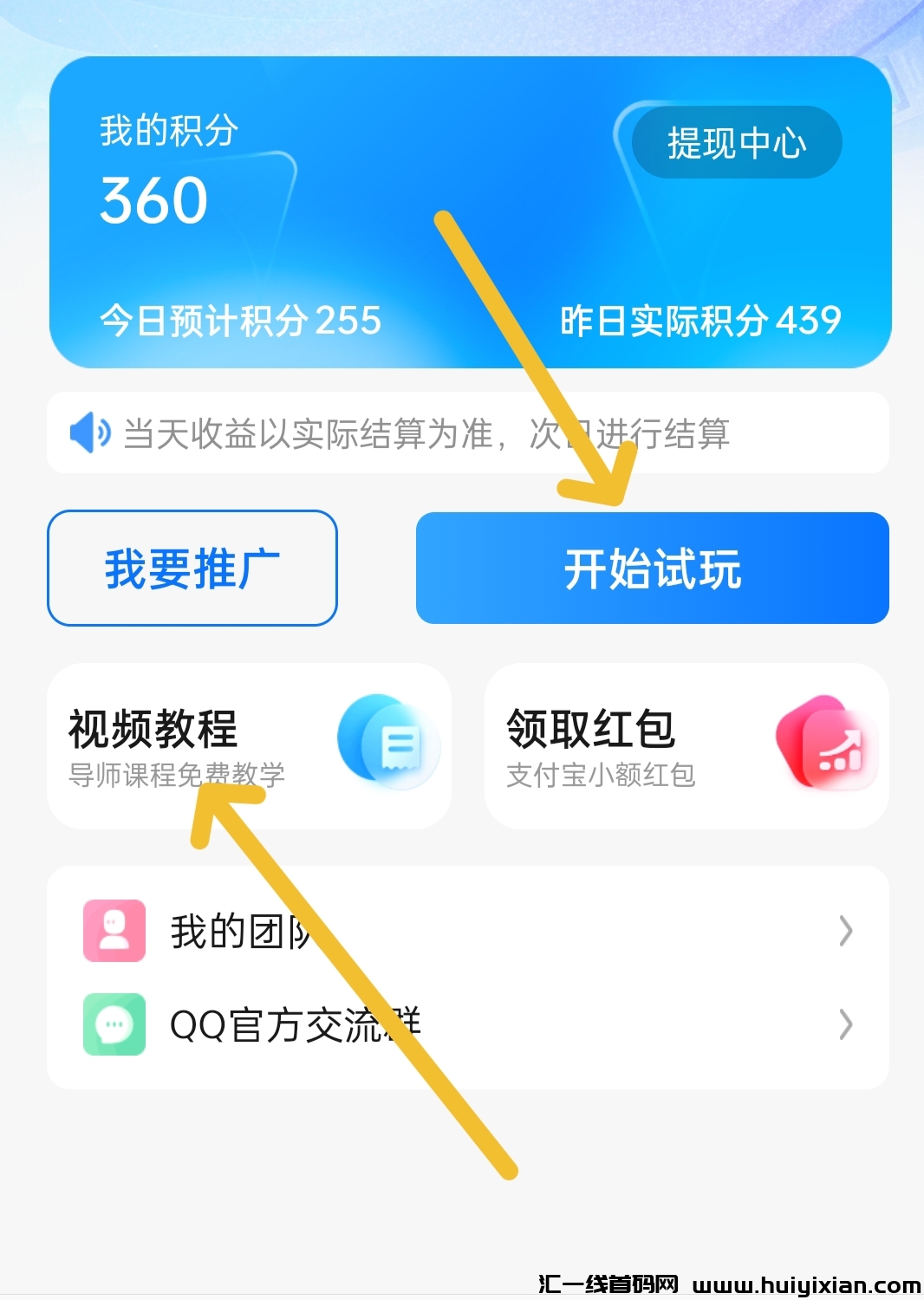Click the 我的积分 360 display
924x1300 pixels.
(153, 199)
